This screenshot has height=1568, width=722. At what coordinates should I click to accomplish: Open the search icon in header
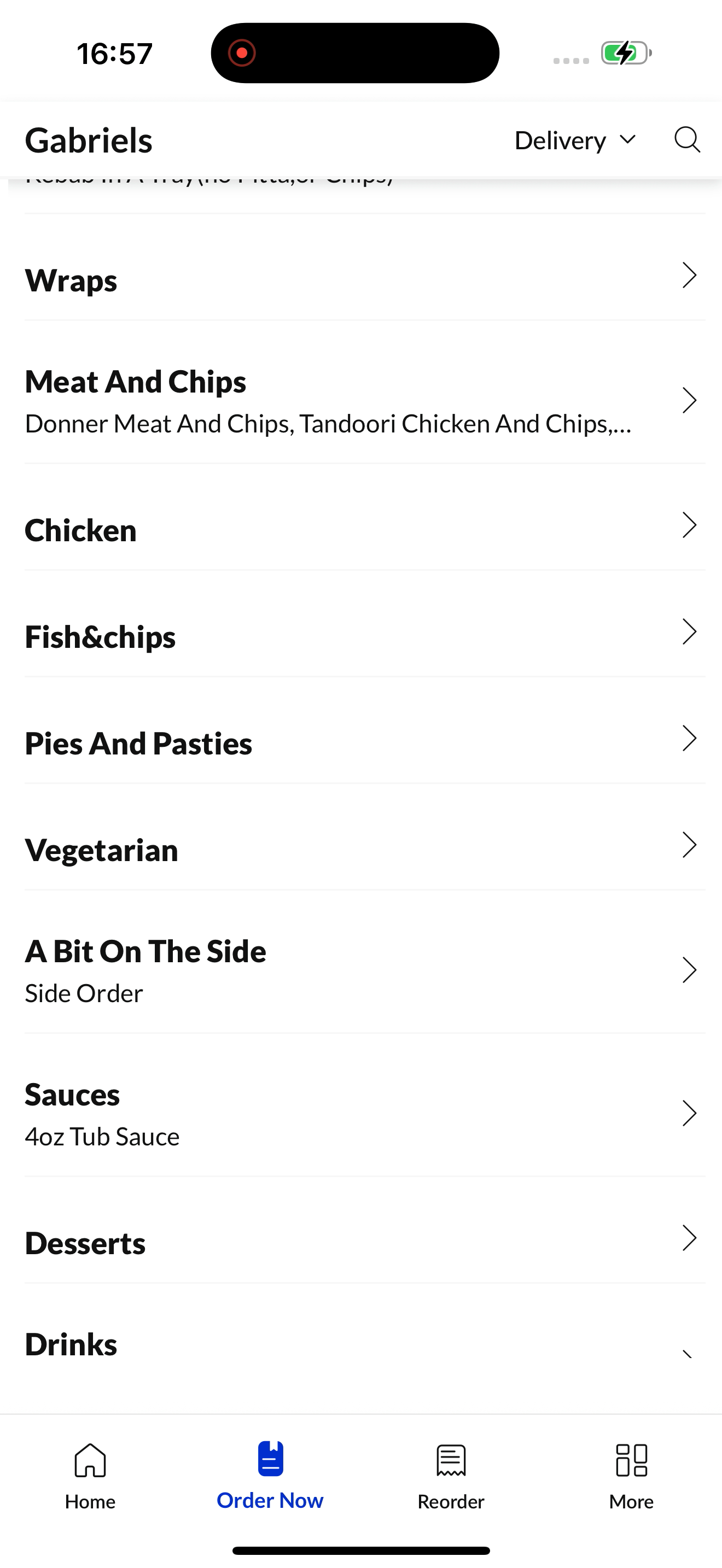point(688,139)
